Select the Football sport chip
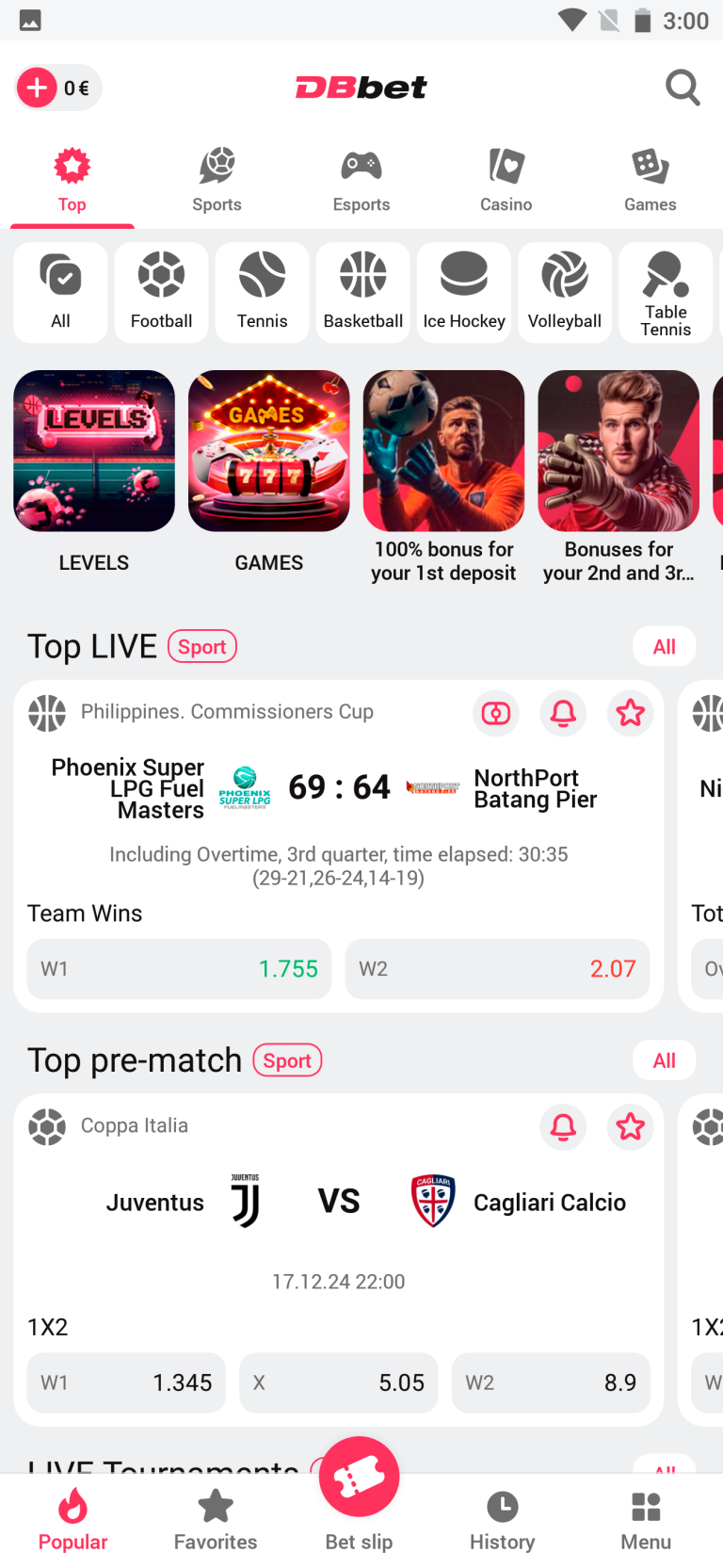The width and height of the screenshot is (723, 1568). click(x=161, y=292)
